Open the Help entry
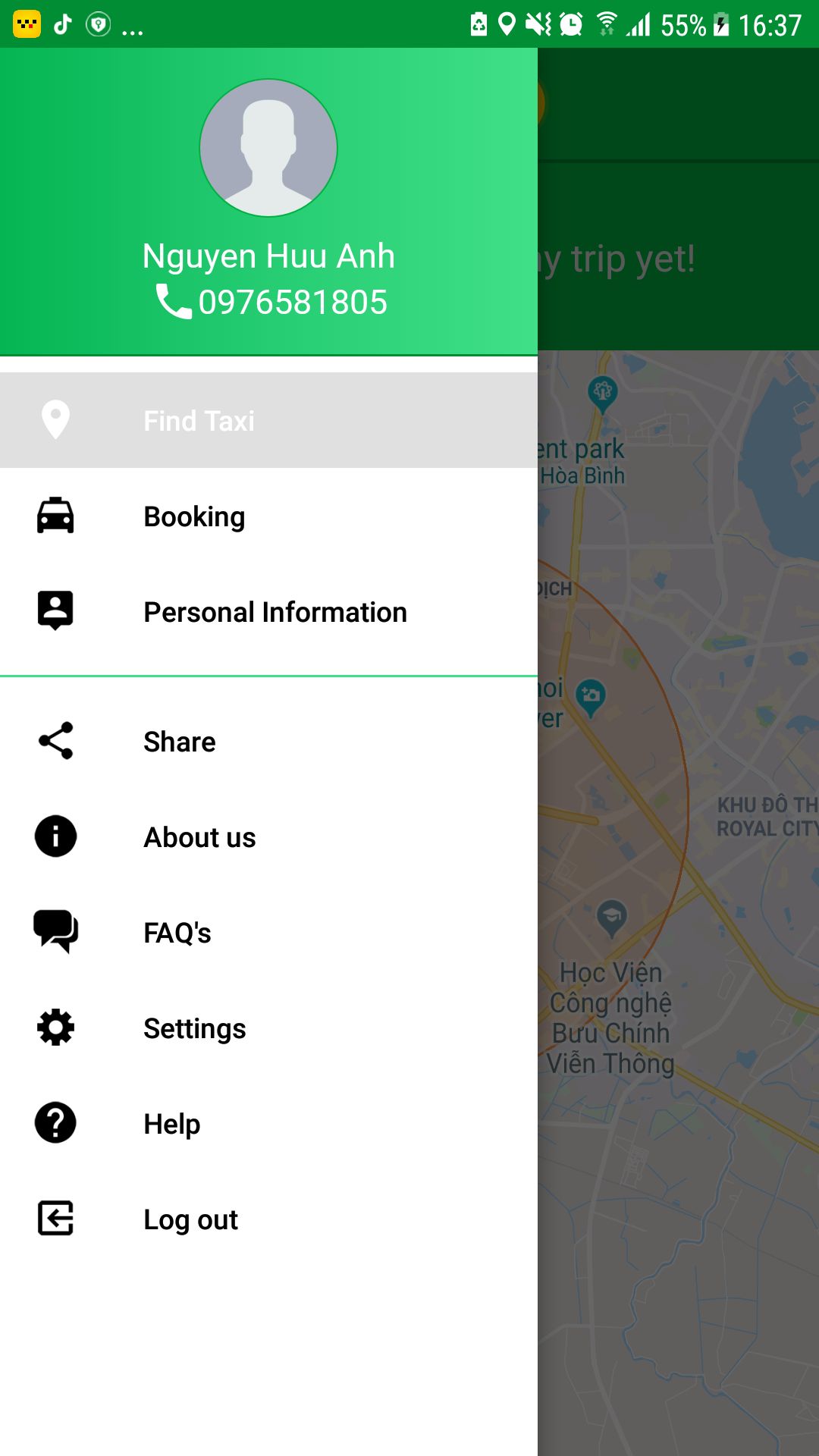819x1456 pixels. point(268,1123)
